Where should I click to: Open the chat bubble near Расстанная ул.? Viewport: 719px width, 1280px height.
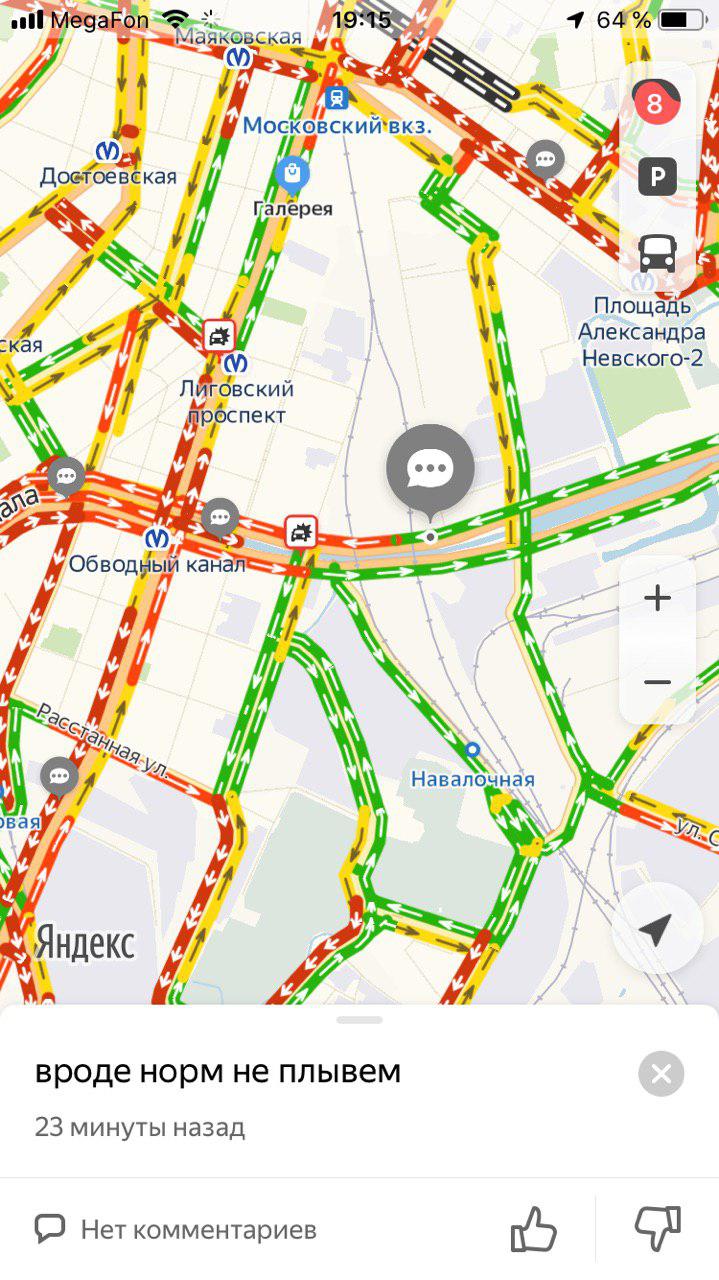(x=59, y=775)
